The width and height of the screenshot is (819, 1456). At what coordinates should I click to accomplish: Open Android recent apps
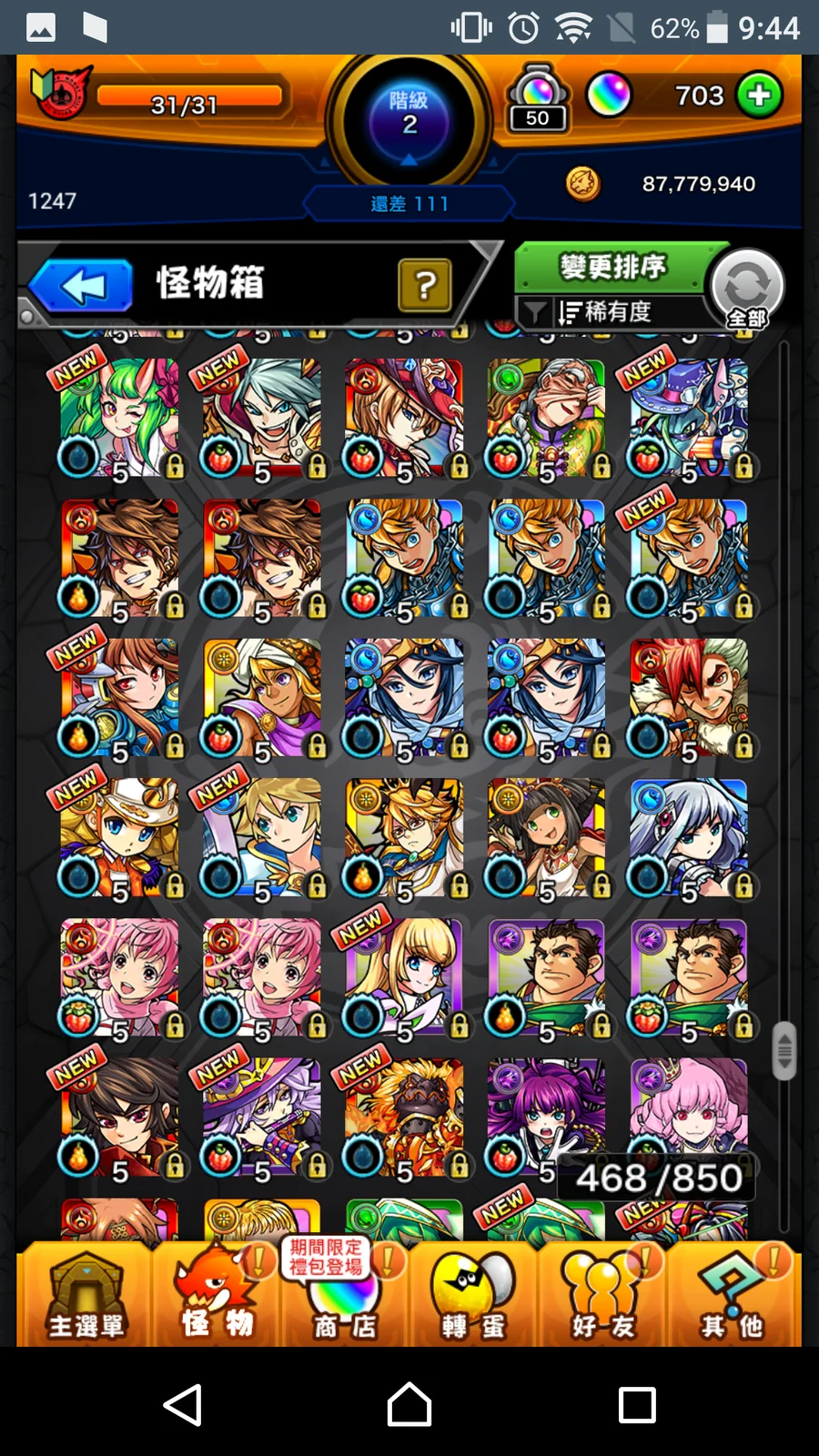point(636,1405)
